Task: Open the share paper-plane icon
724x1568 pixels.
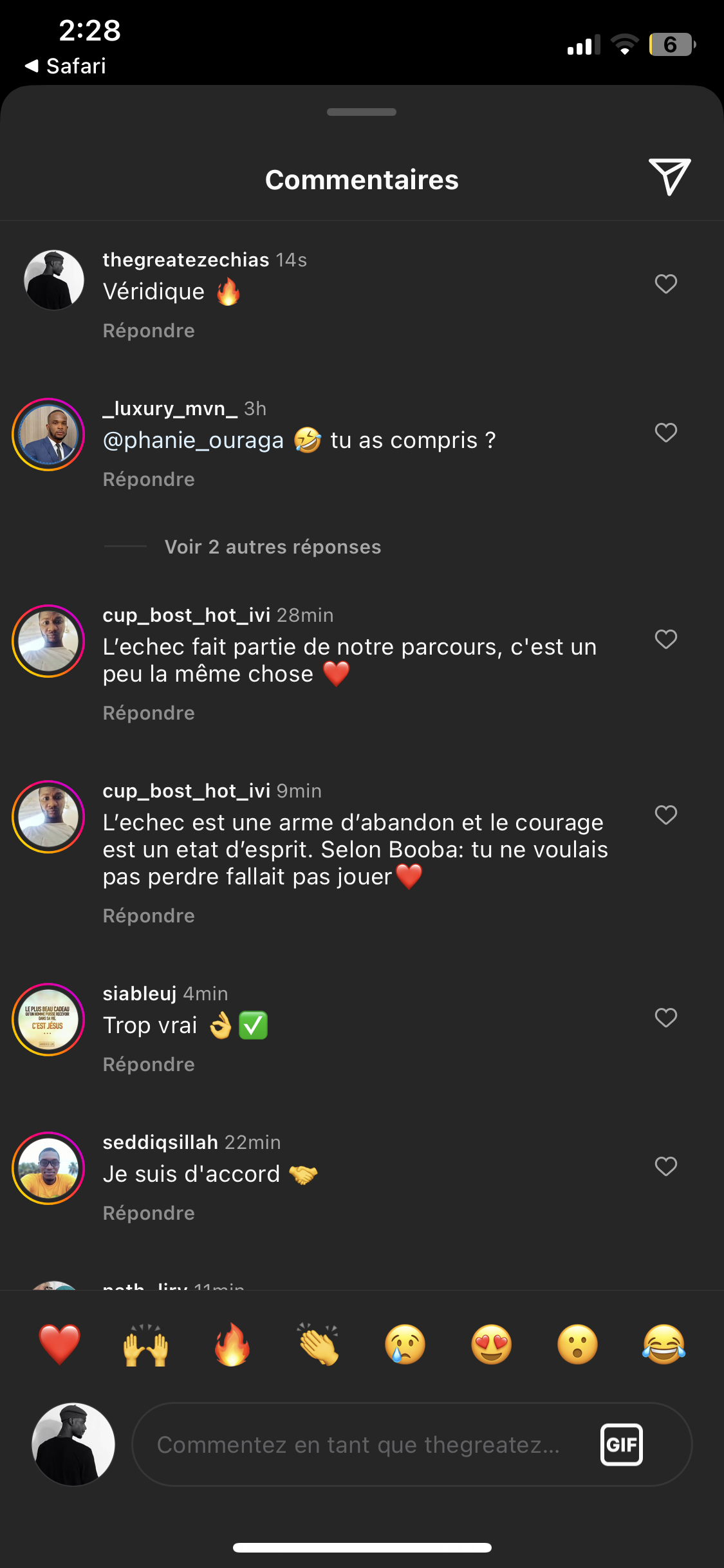Action: tap(669, 176)
